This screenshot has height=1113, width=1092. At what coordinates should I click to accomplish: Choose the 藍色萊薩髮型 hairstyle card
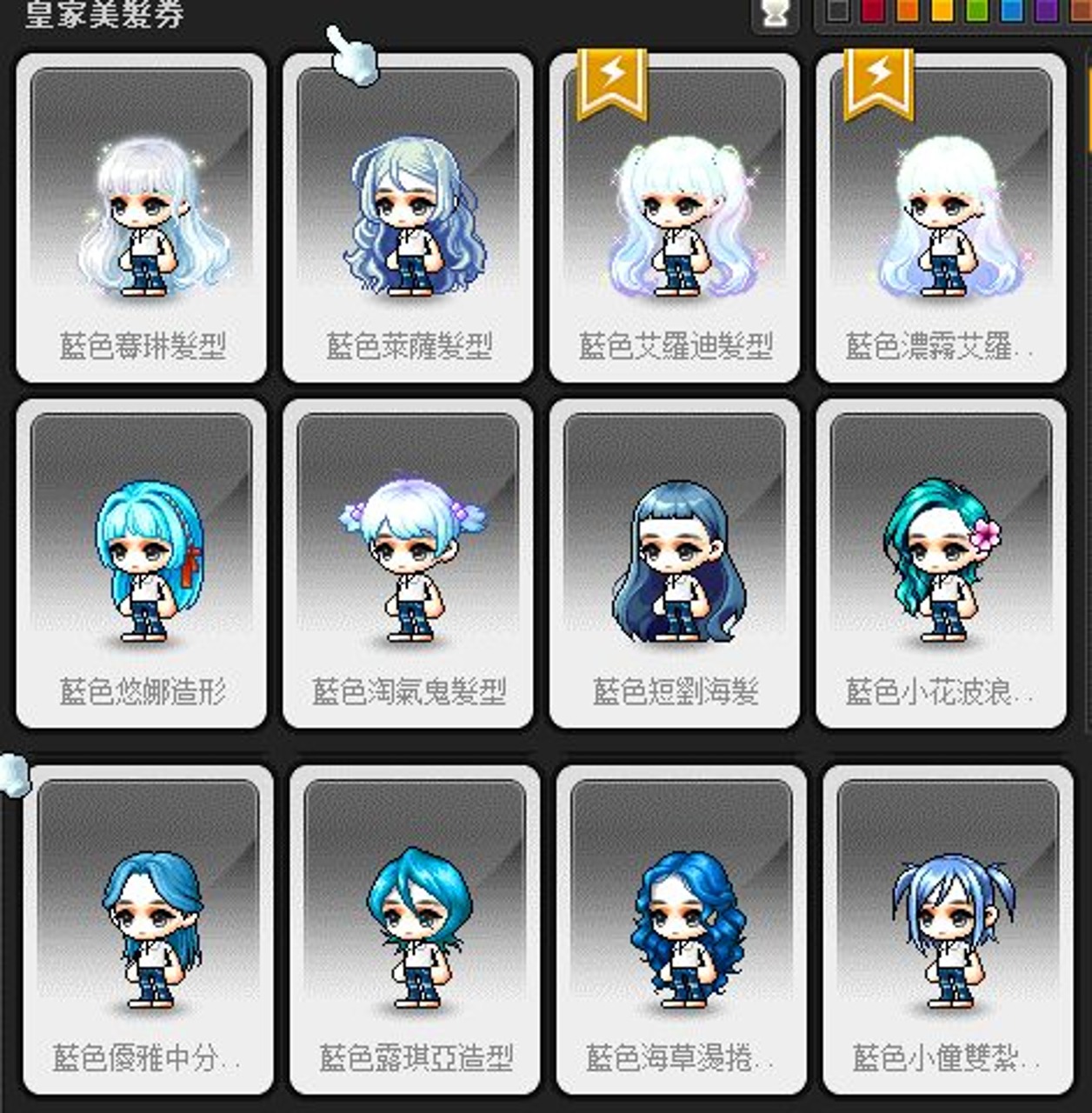(408, 217)
